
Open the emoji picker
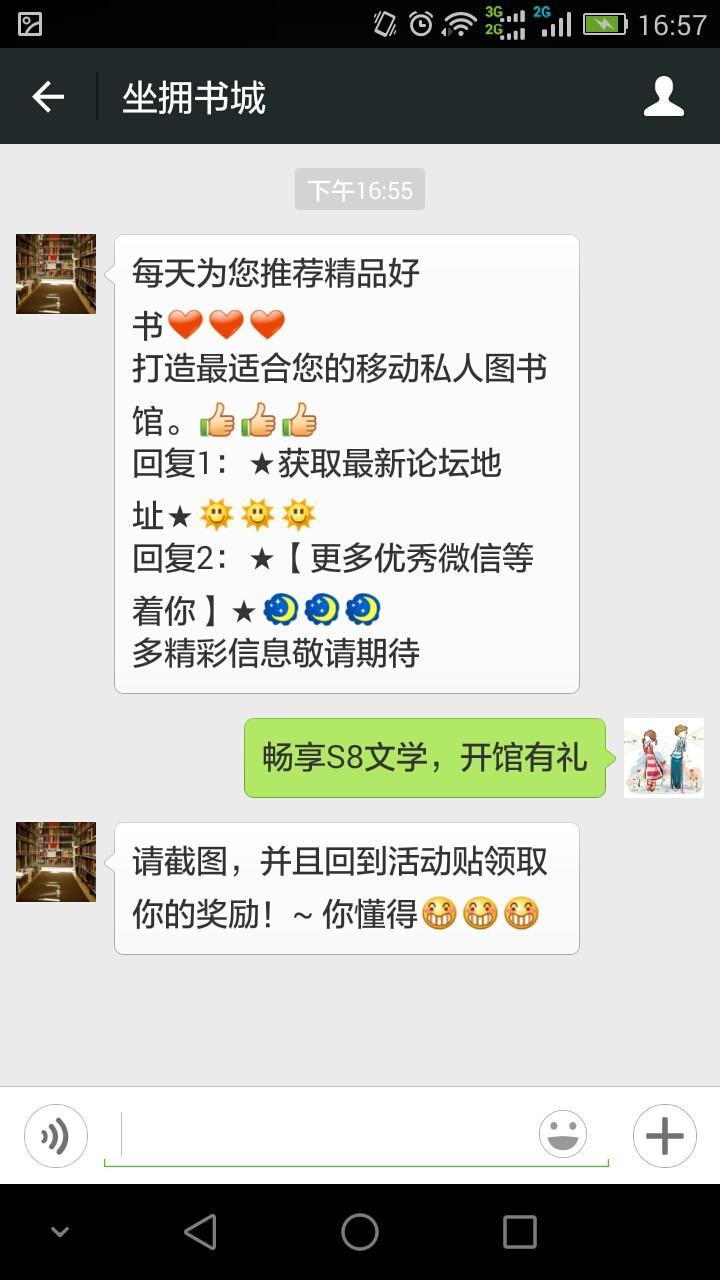coord(564,1135)
